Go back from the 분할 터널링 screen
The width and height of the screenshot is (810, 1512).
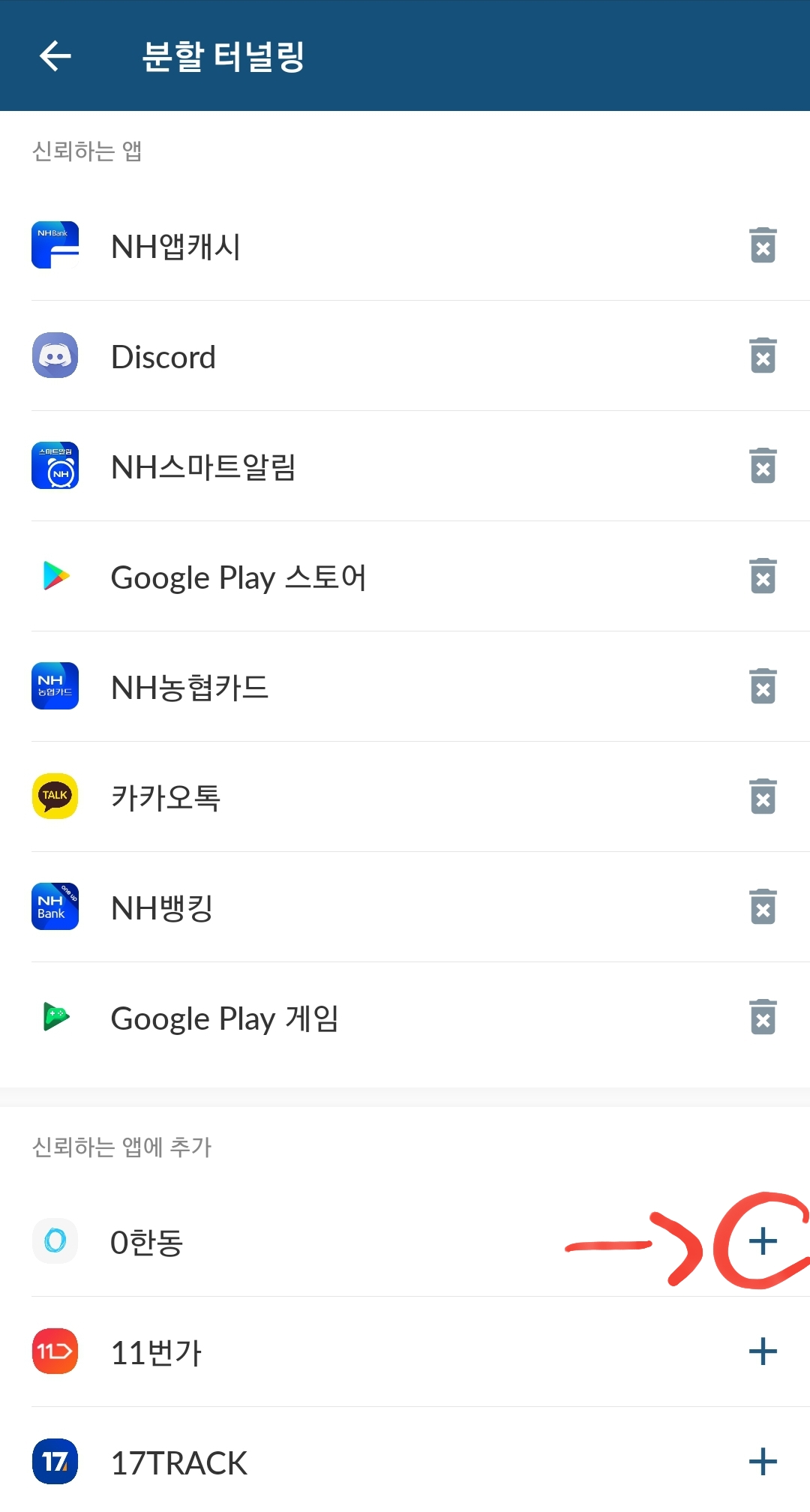[x=55, y=55]
